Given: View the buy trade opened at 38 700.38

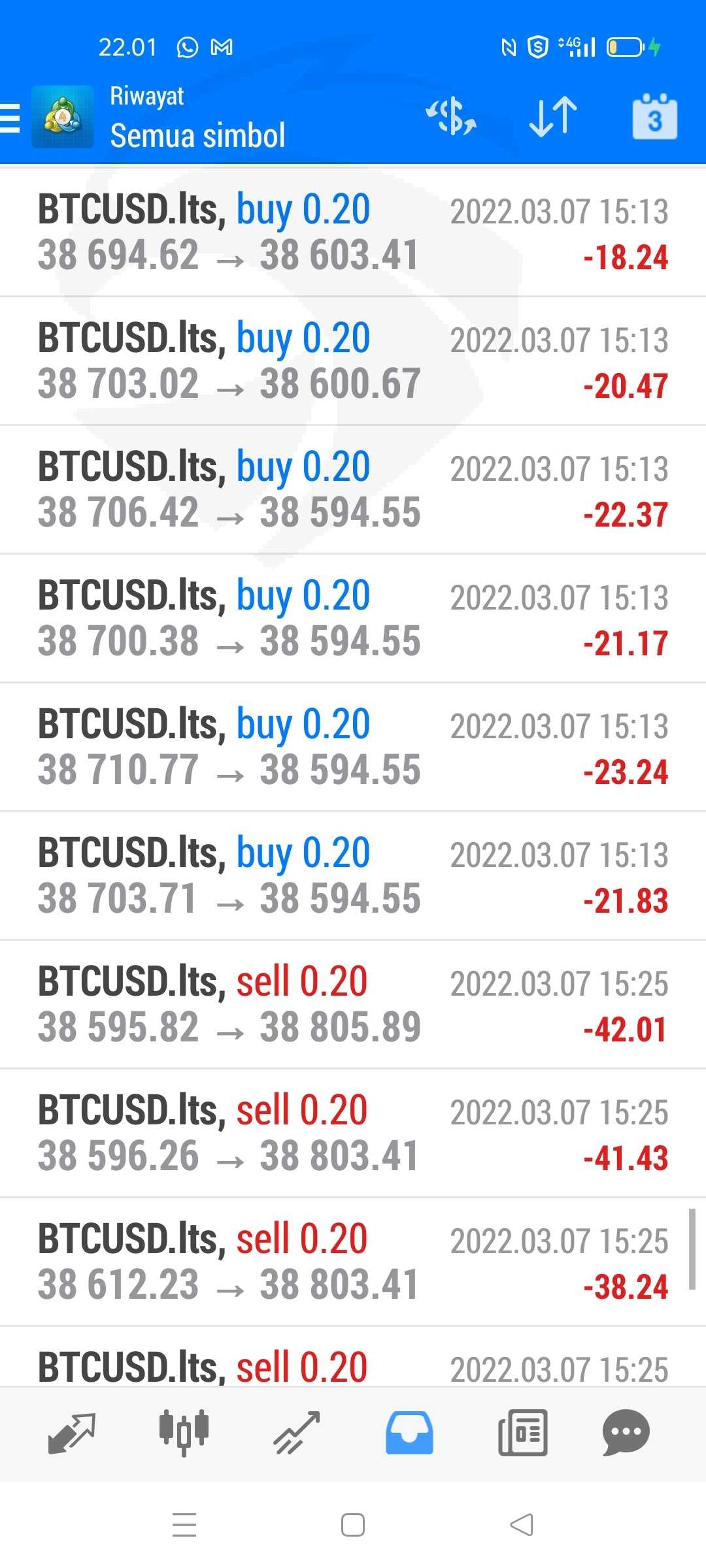Looking at the screenshot, I should click(x=353, y=619).
